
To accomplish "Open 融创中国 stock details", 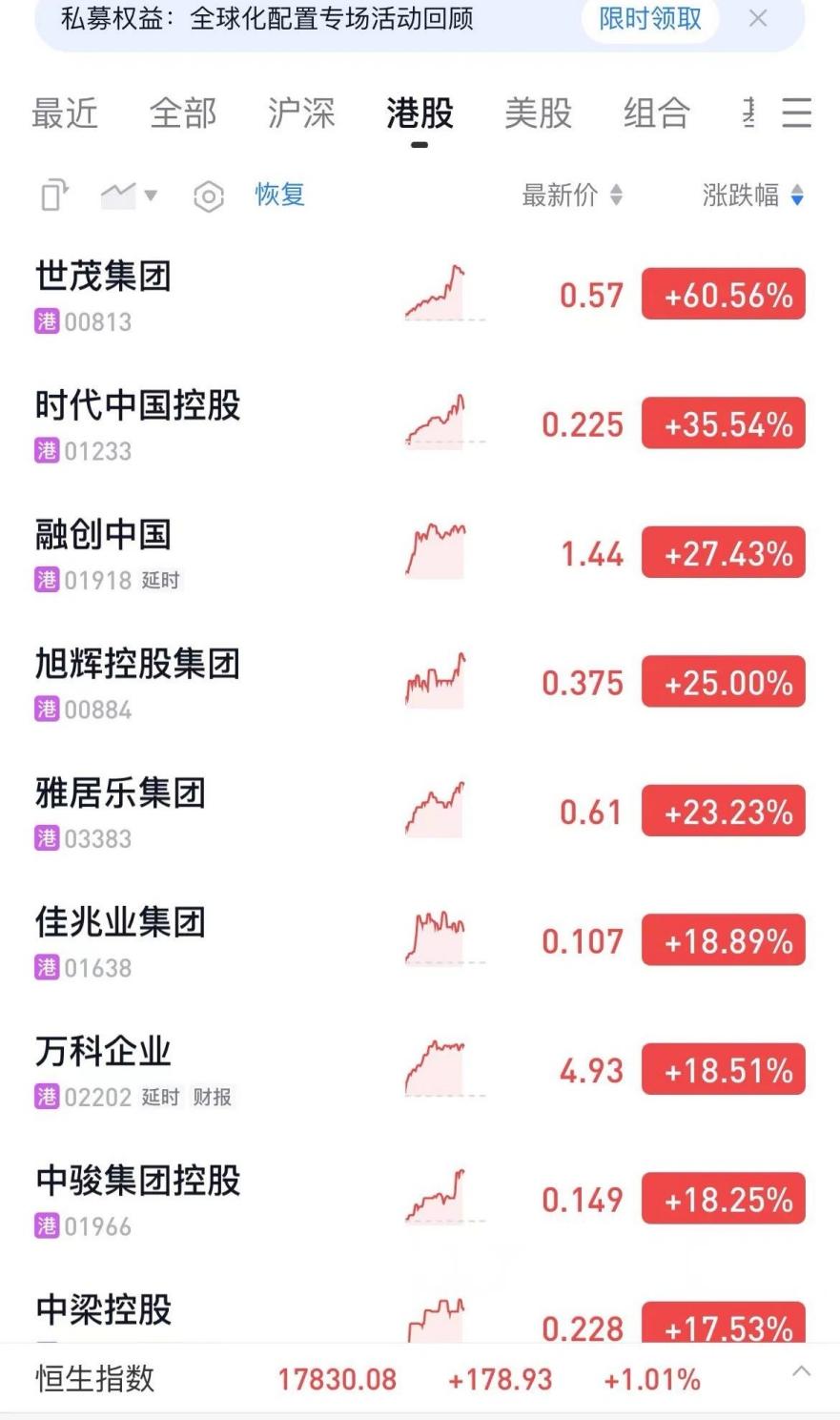I will pos(420,554).
